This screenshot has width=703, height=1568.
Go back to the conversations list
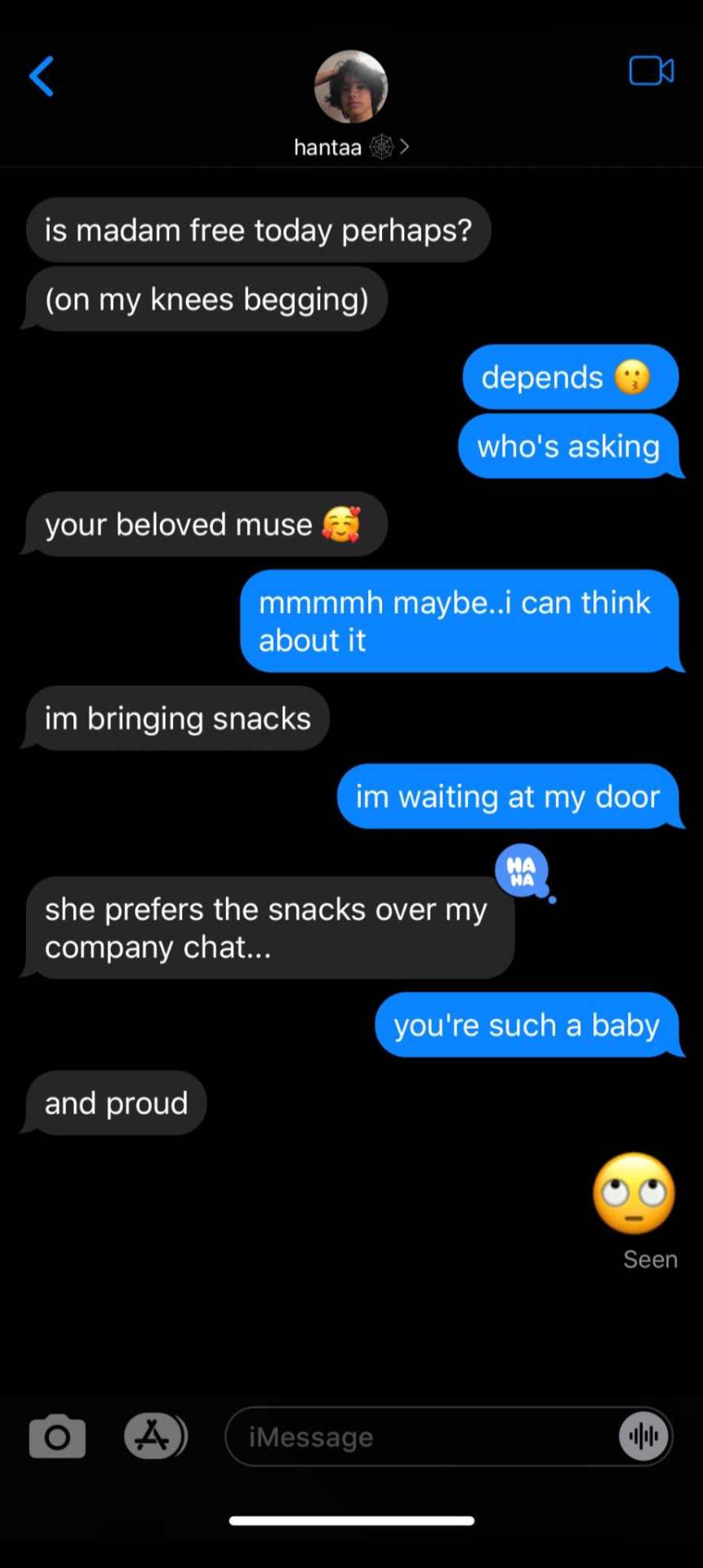(42, 77)
